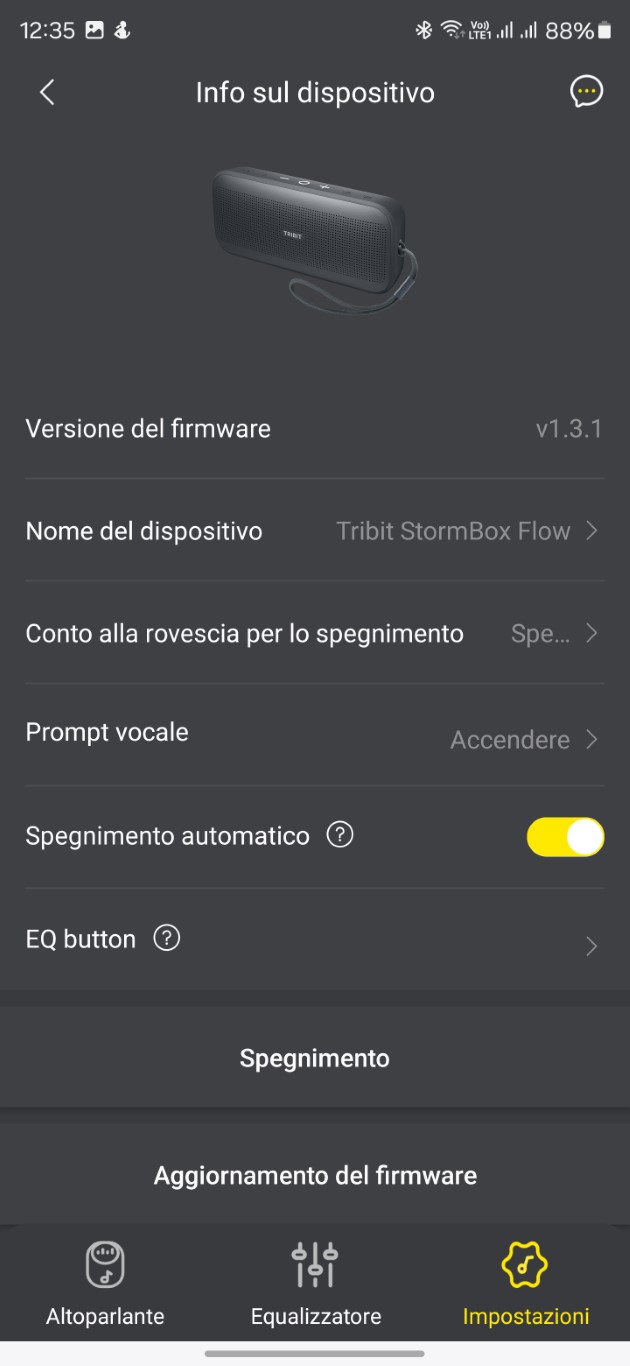Switch to the Equalizzatore tab
The height and width of the screenshot is (1366, 630).
click(316, 1284)
